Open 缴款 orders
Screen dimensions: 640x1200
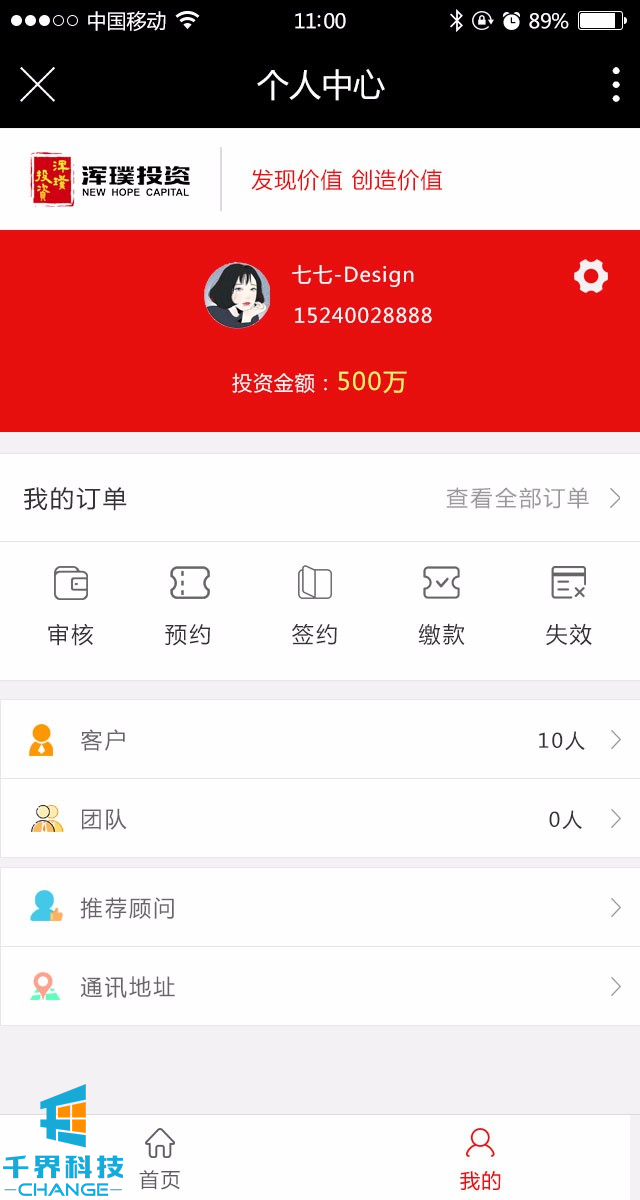[x=441, y=605]
